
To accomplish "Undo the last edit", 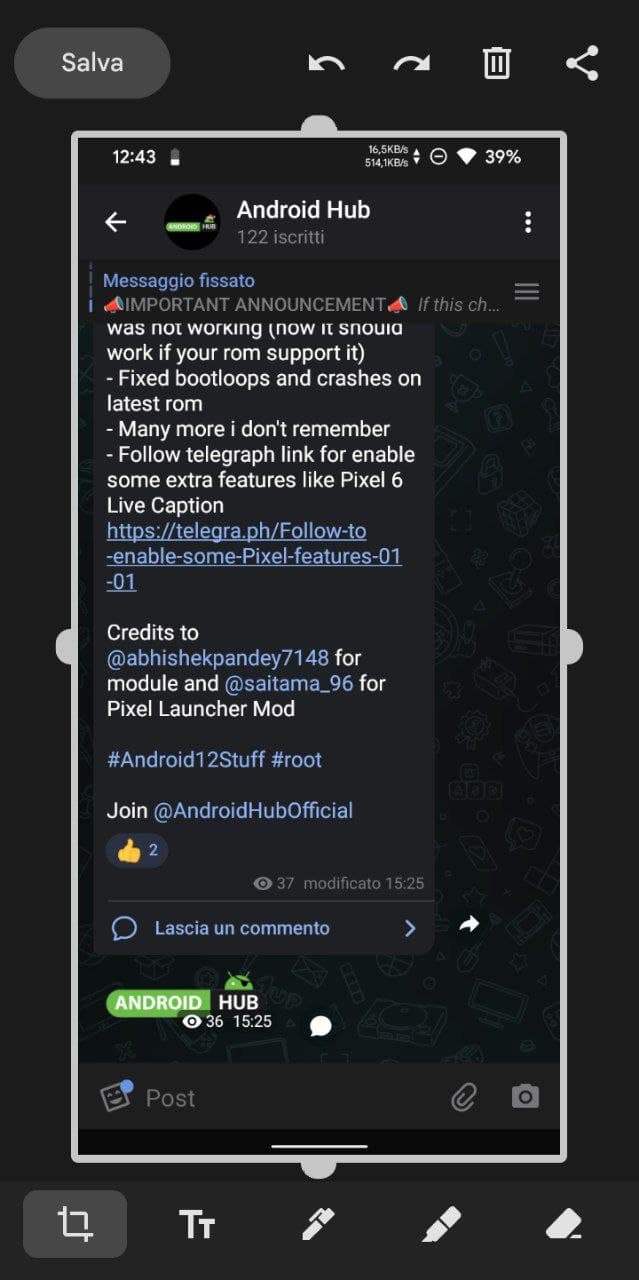I will click(326, 63).
